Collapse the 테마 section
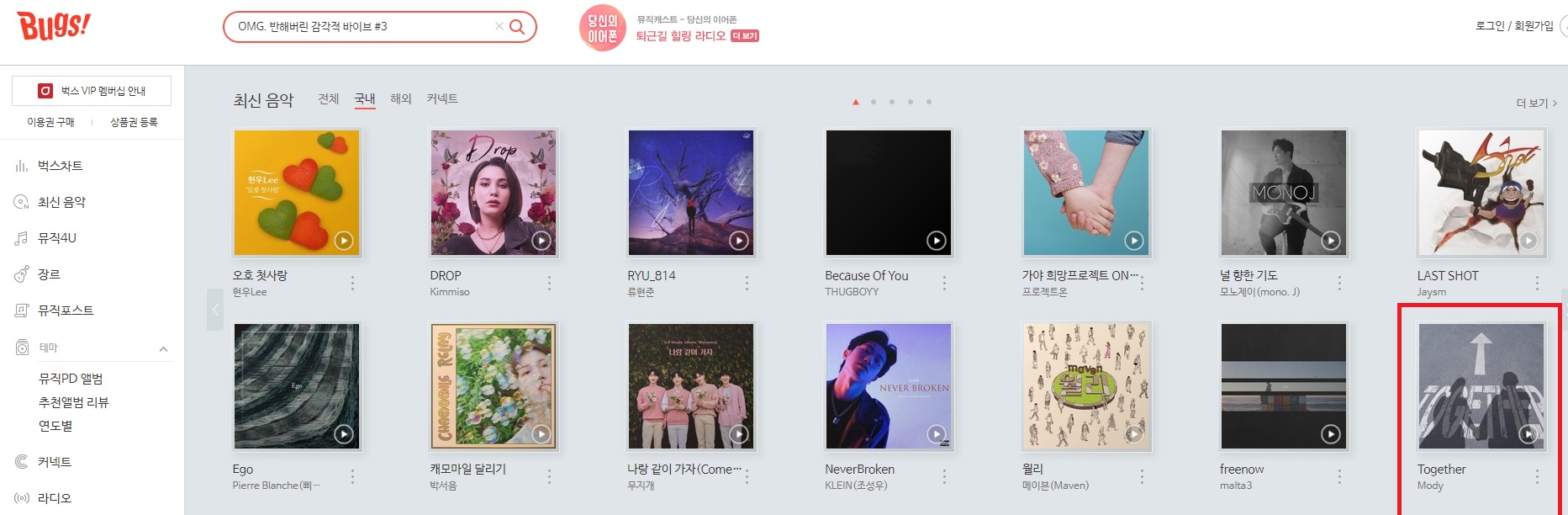This screenshot has width=1568, height=515. click(163, 348)
